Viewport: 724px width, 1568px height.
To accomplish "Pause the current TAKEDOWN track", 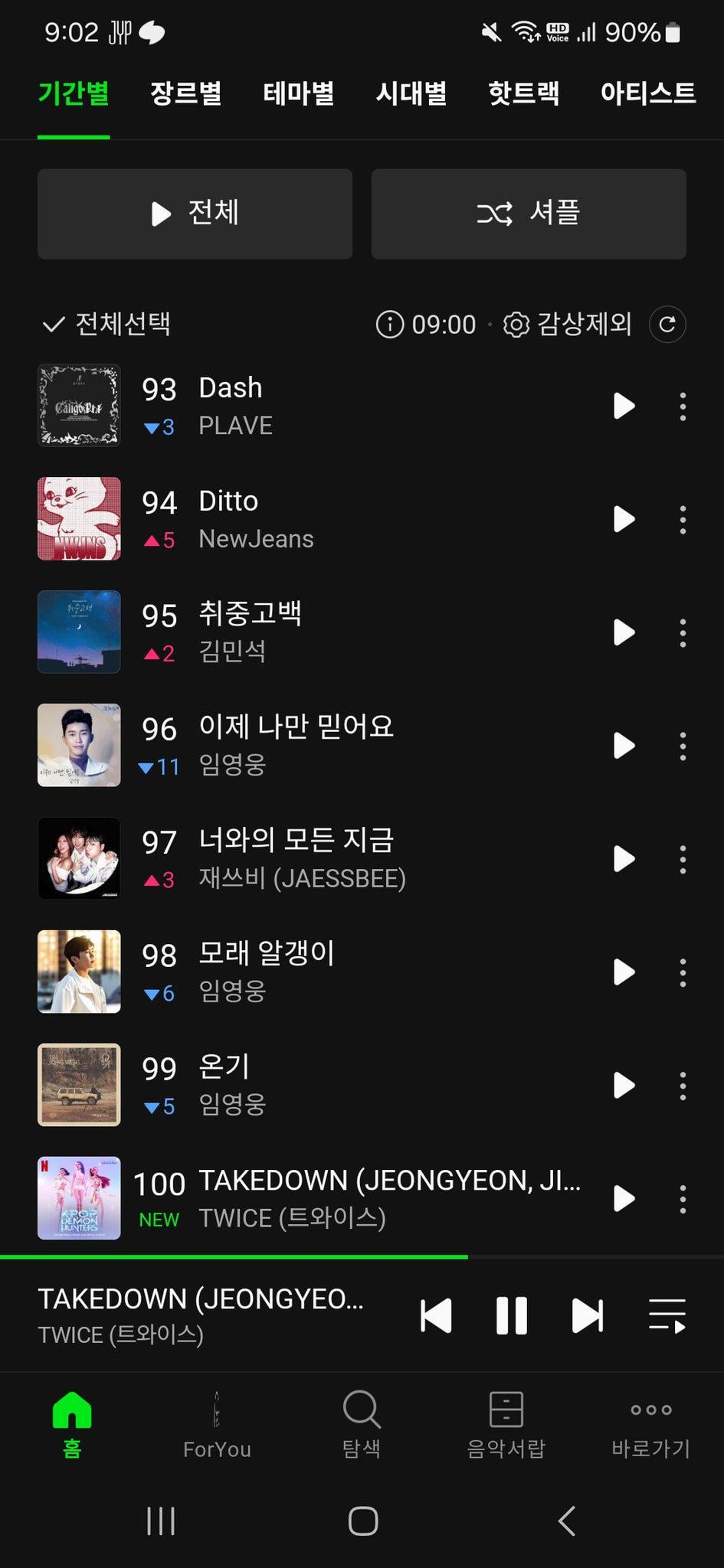I will coord(511,1315).
